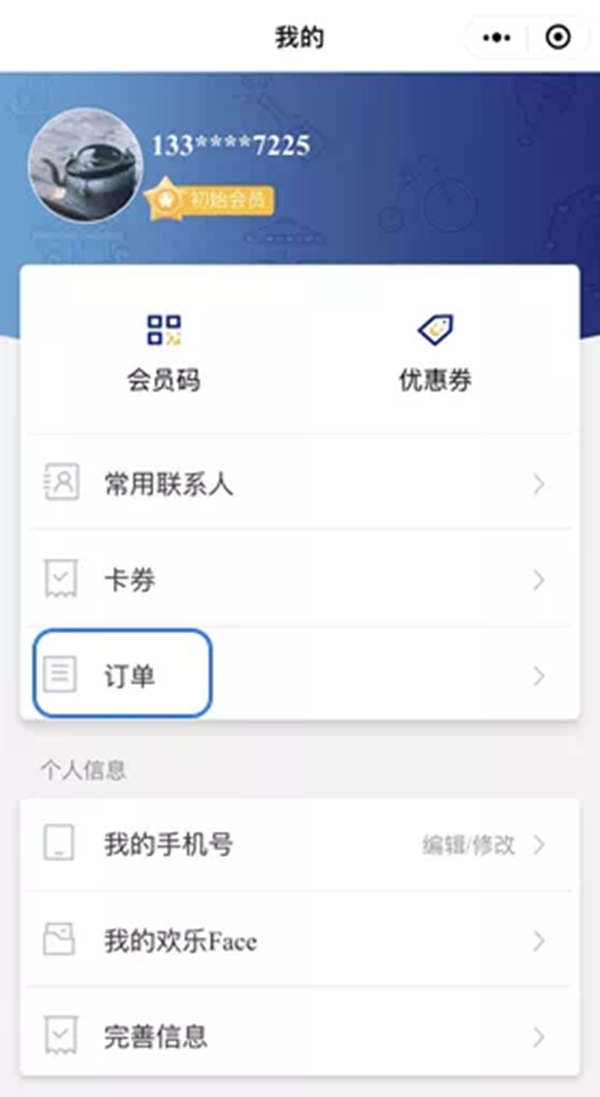Open 常用联系人 frequent contacts
Viewport: 600px width, 1097px height.
[300, 485]
